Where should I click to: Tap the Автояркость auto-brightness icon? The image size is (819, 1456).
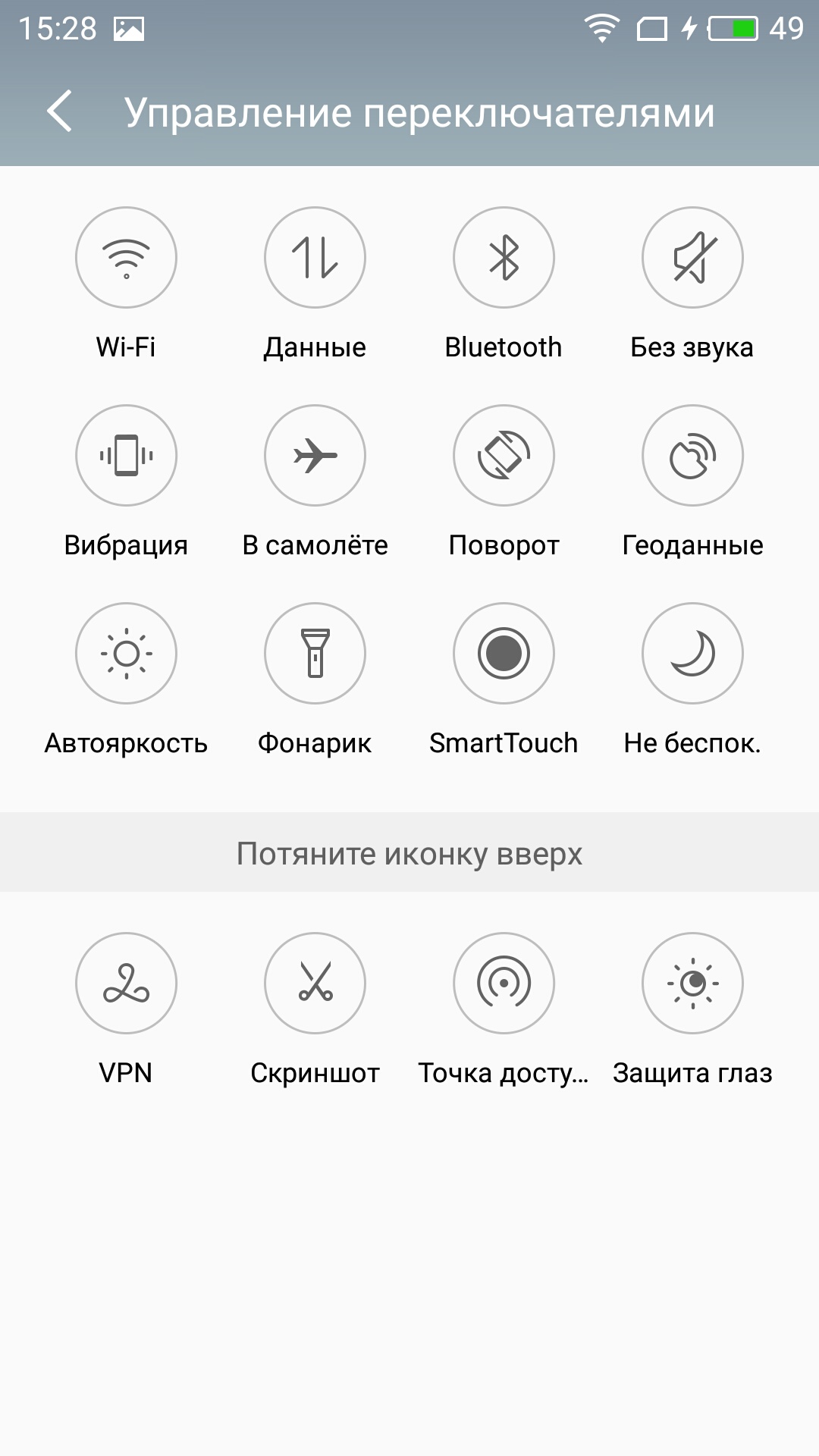126,653
